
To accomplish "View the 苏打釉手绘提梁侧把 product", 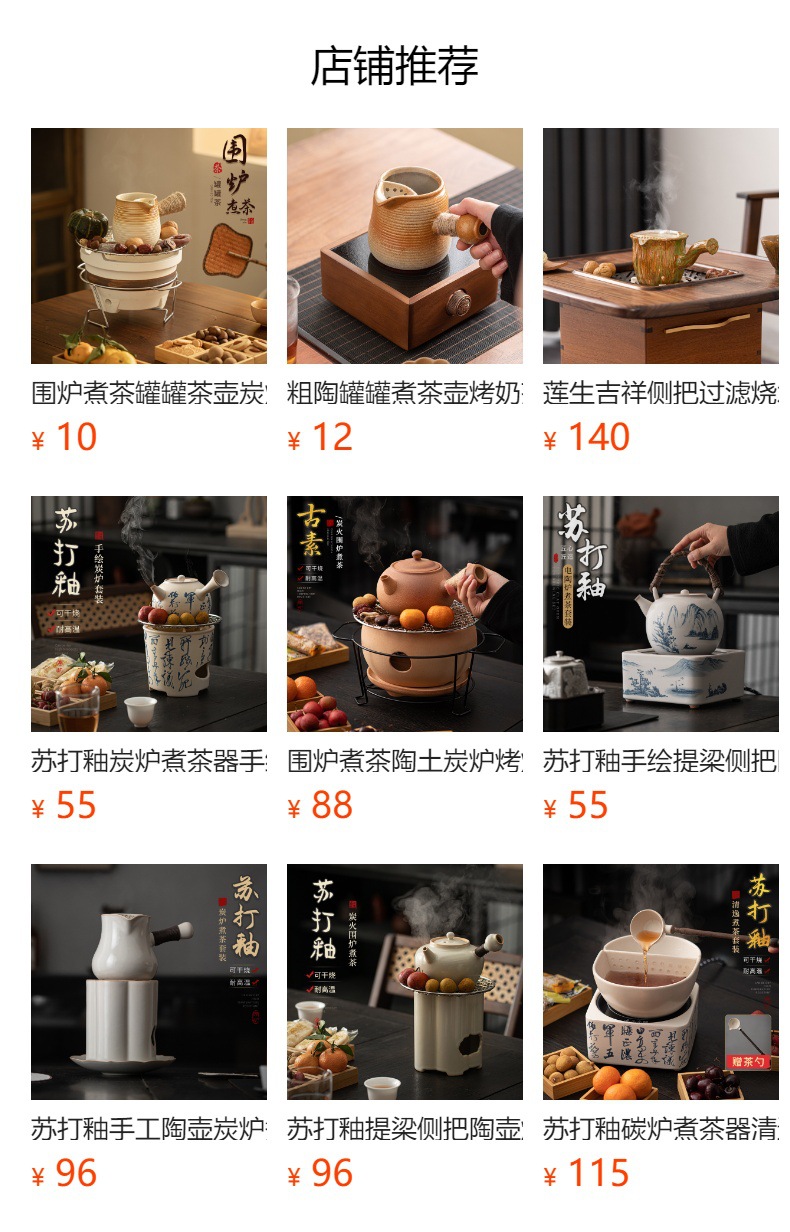I will [x=661, y=614].
